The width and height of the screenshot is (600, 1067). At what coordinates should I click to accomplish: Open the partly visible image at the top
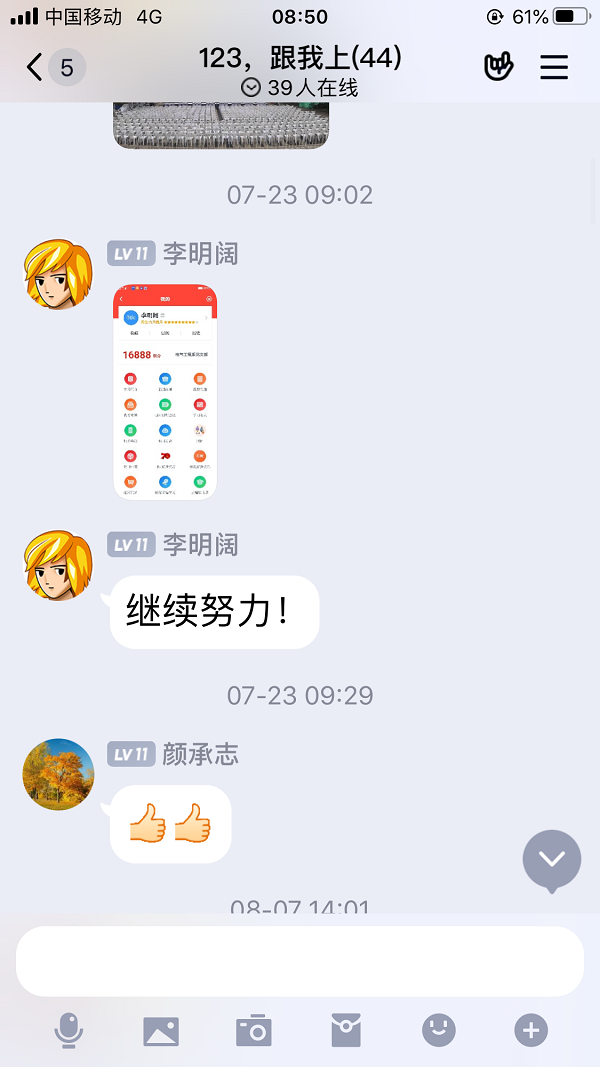[220, 124]
